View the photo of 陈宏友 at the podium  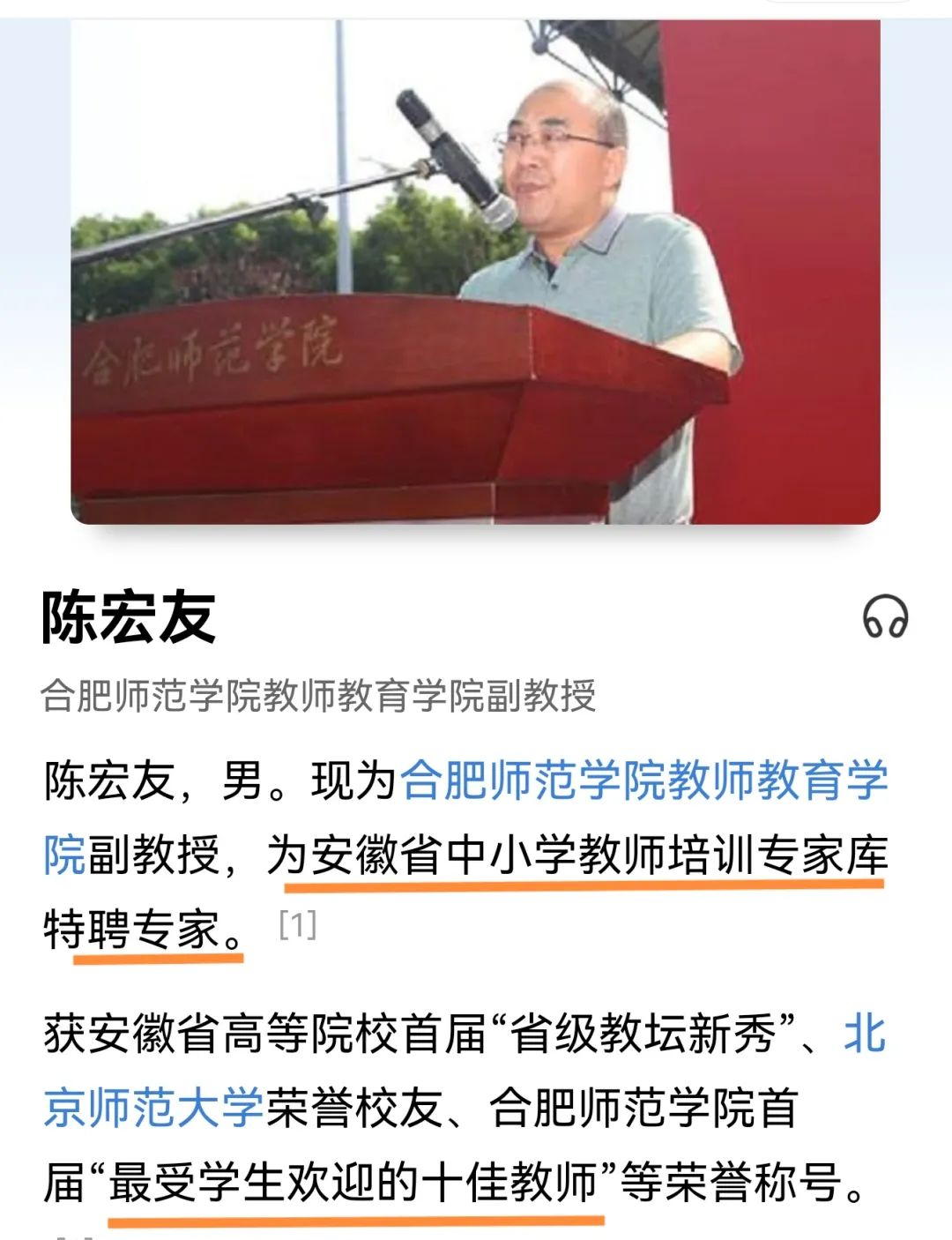(475, 272)
